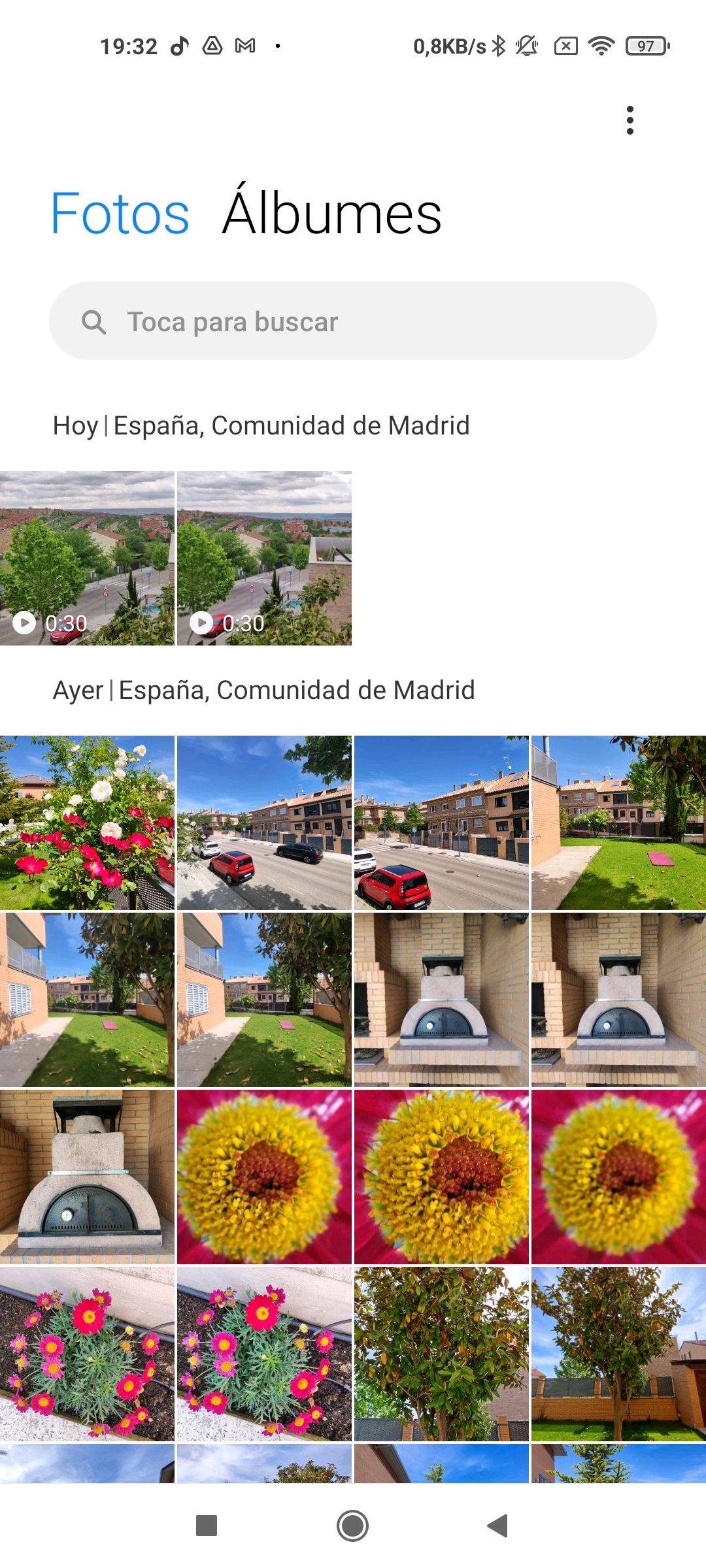Switch to the Álbumes tab
The image size is (706, 1568).
pos(332,214)
